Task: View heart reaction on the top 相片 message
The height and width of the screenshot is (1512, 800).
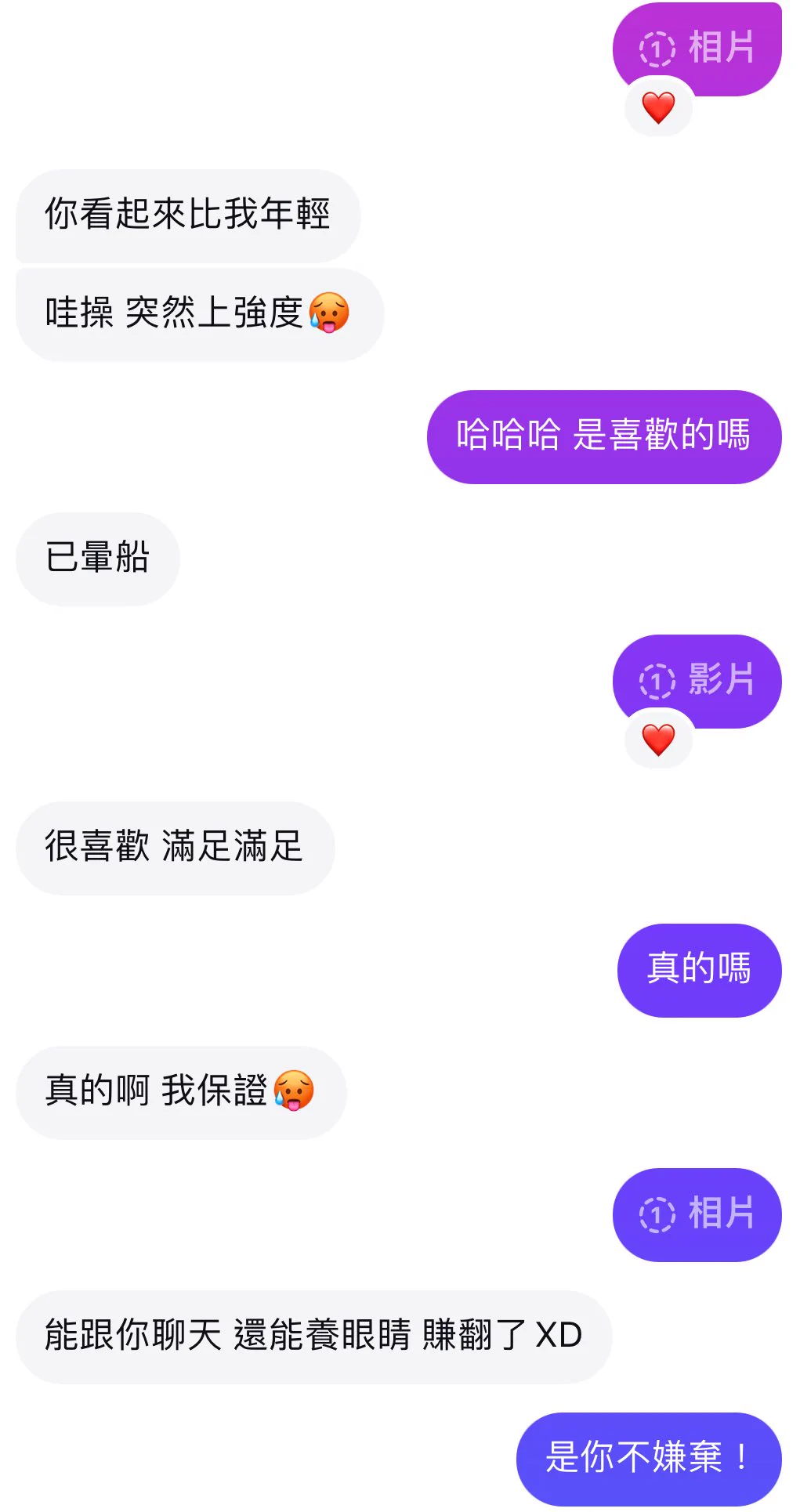Action: (658, 107)
